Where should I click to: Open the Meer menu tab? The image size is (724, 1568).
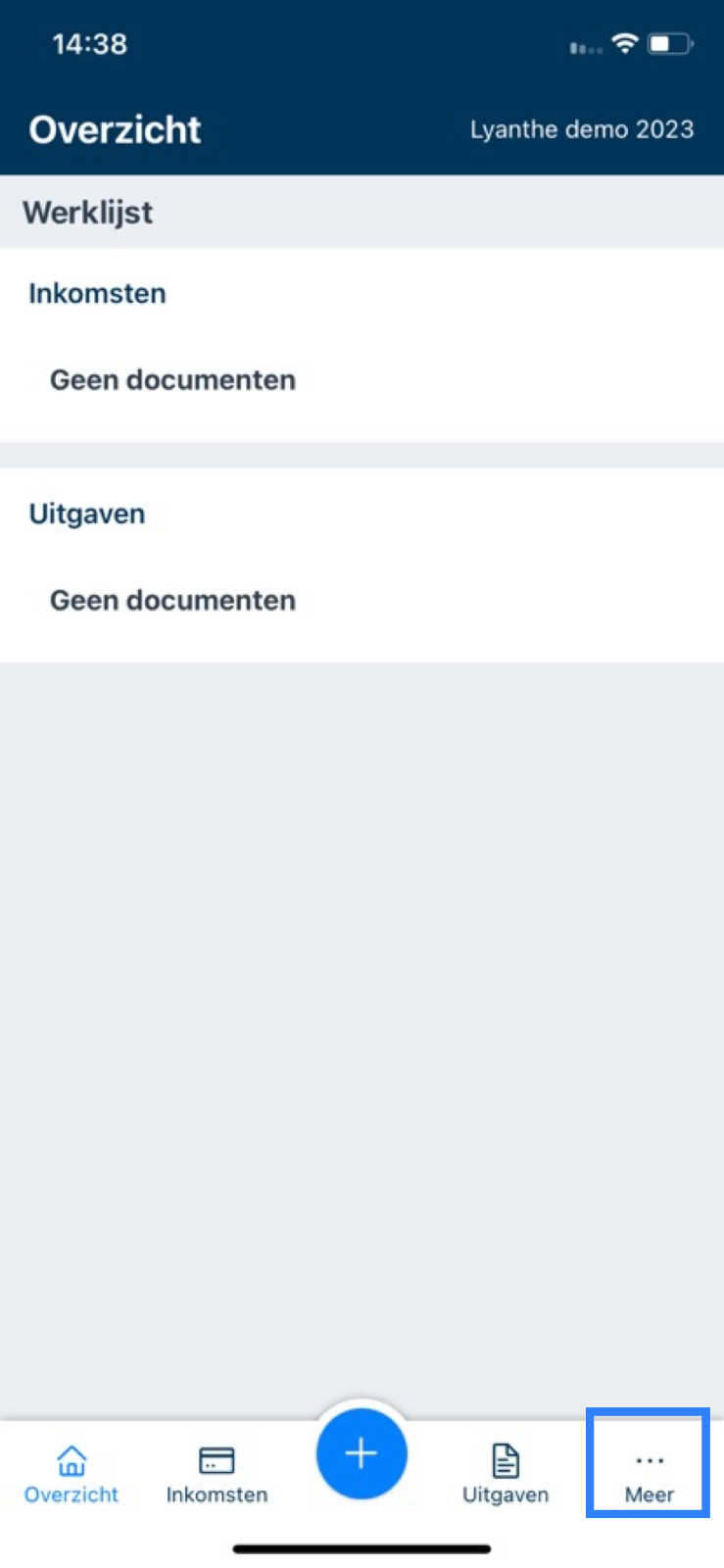tap(649, 1474)
